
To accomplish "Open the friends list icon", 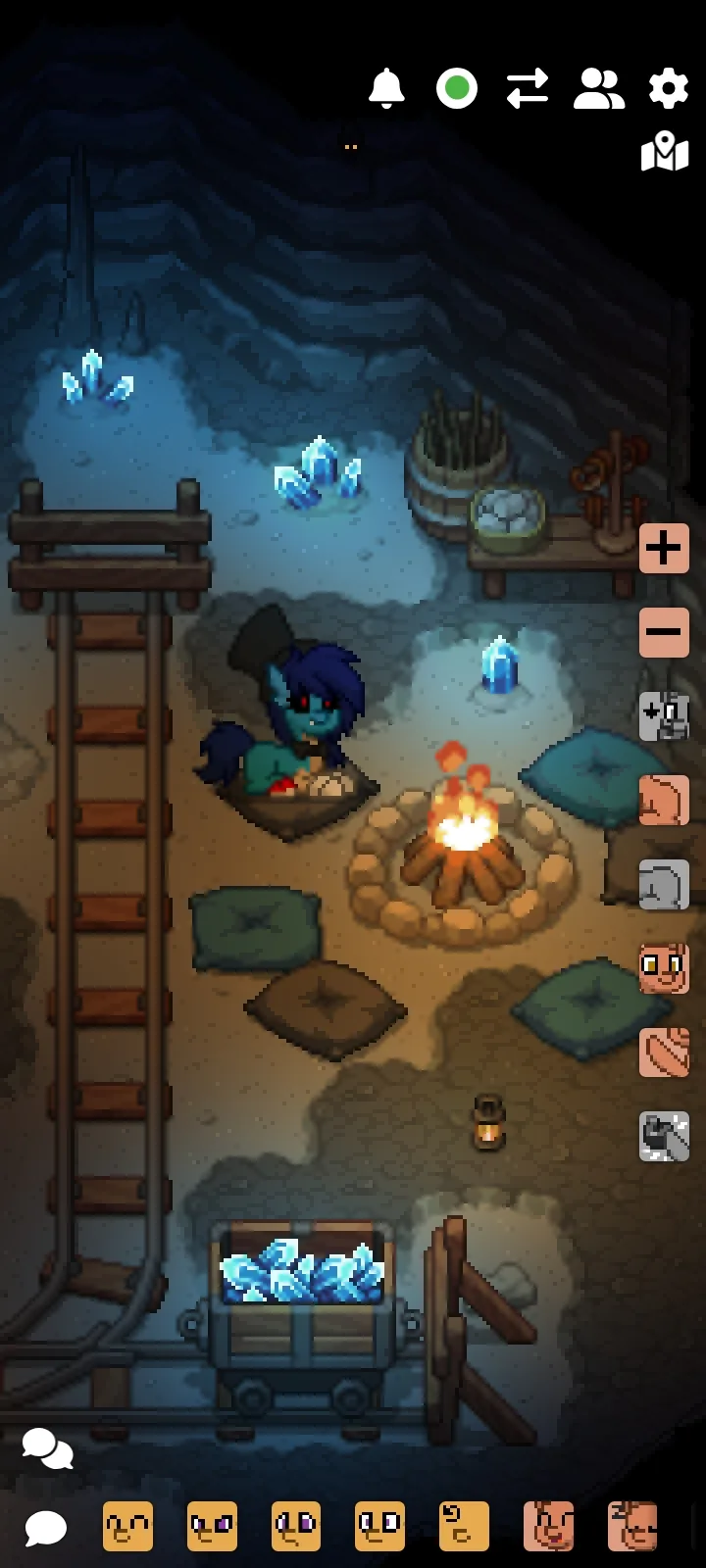I will tap(599, 88).
